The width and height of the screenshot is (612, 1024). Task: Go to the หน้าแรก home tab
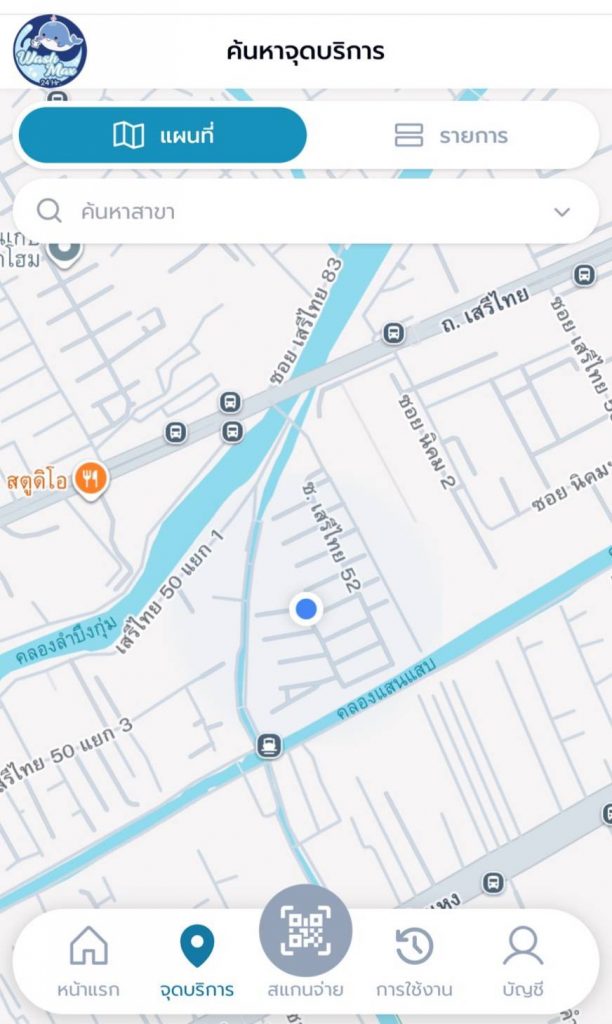pos(88,961)
